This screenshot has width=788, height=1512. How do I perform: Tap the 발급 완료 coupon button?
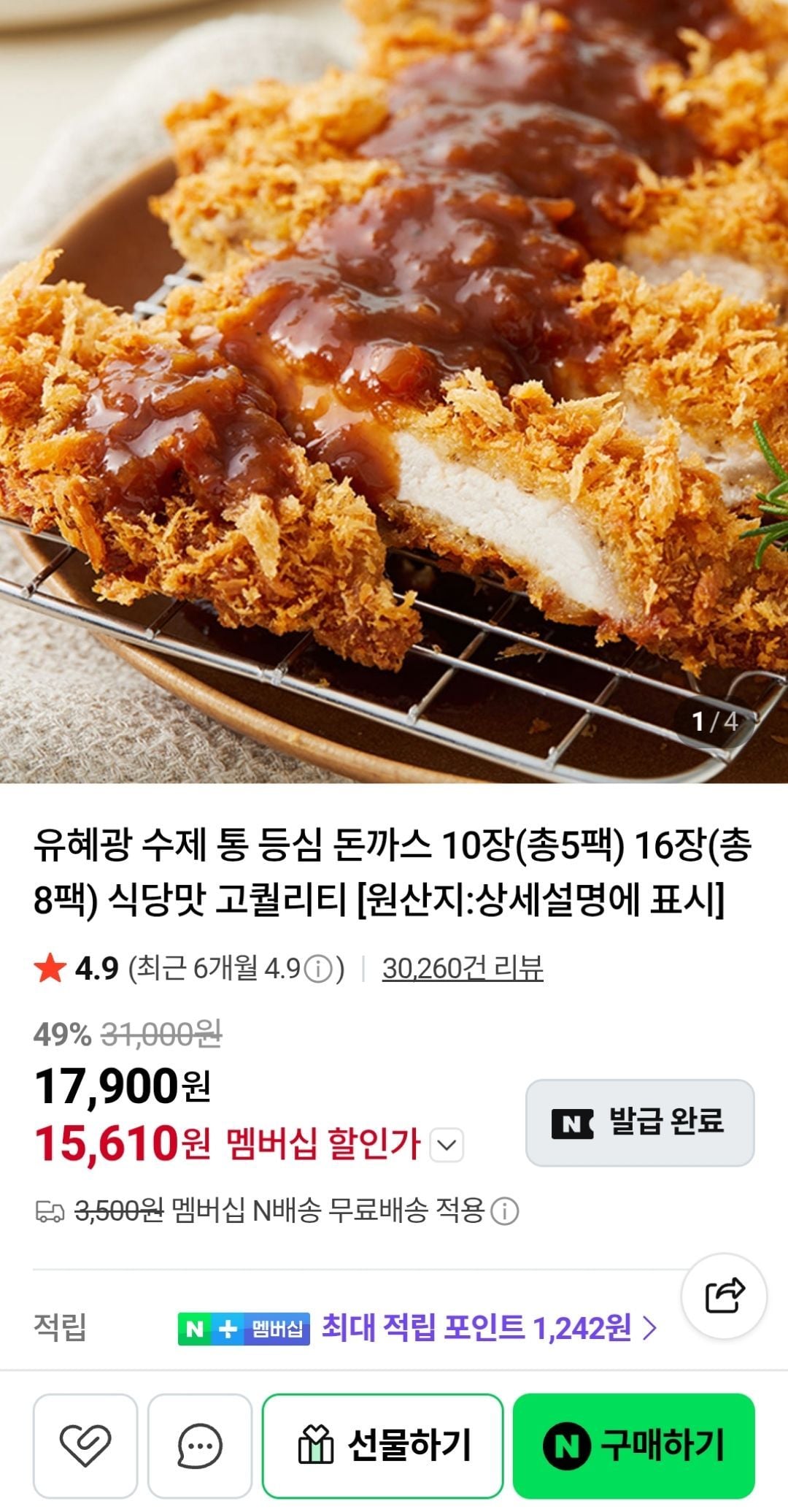tap(640, 1122)
